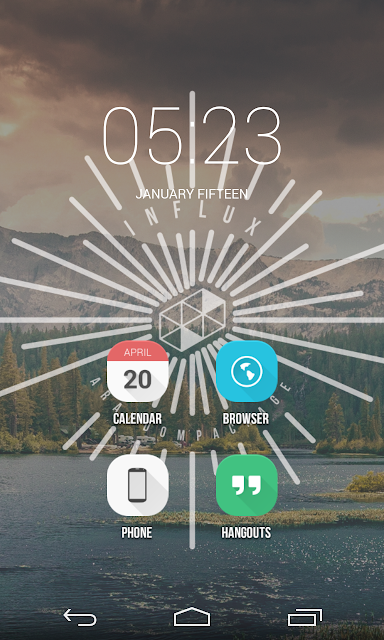
Task: Go back using navigation bar arrow
Action: point(80,617)
